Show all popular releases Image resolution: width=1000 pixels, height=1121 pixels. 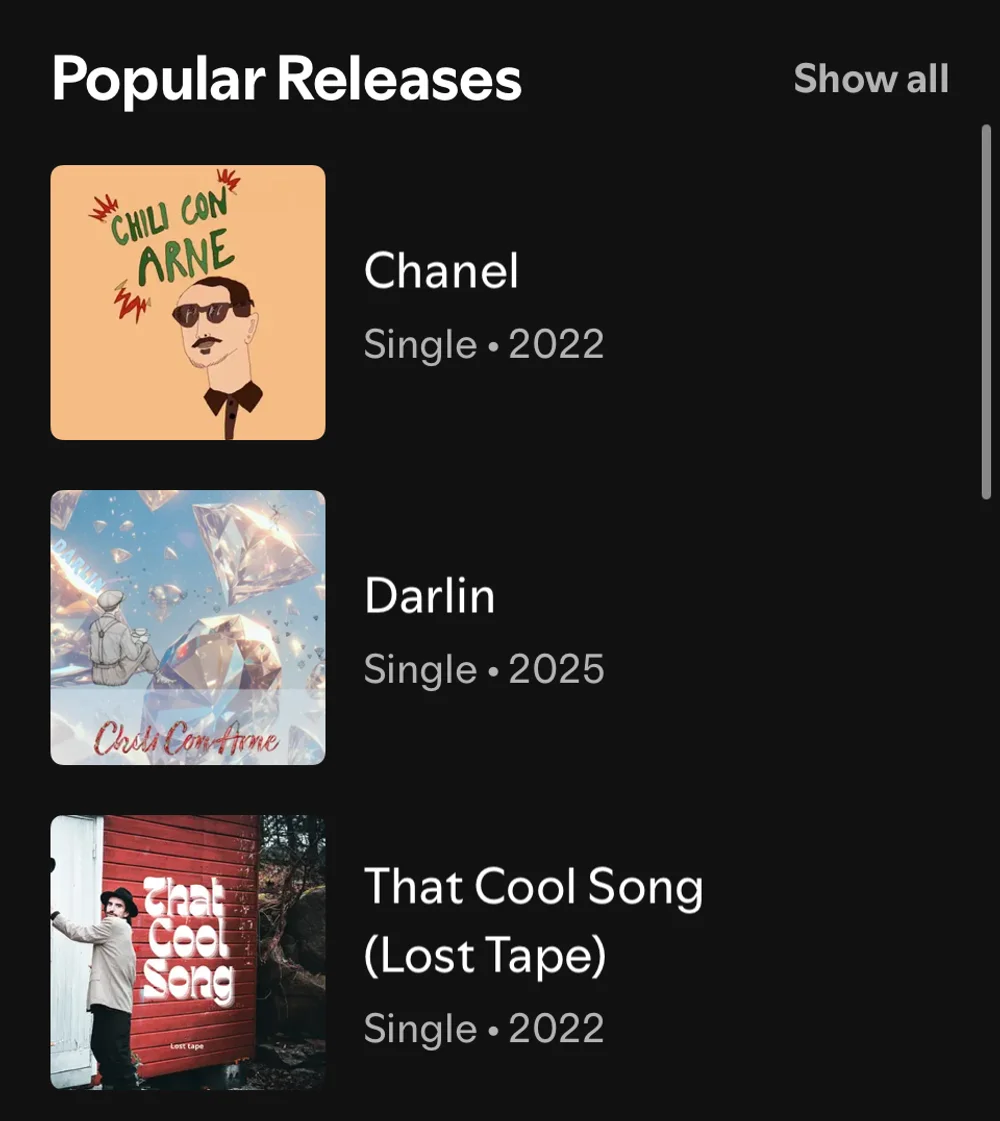pos(870,79)
